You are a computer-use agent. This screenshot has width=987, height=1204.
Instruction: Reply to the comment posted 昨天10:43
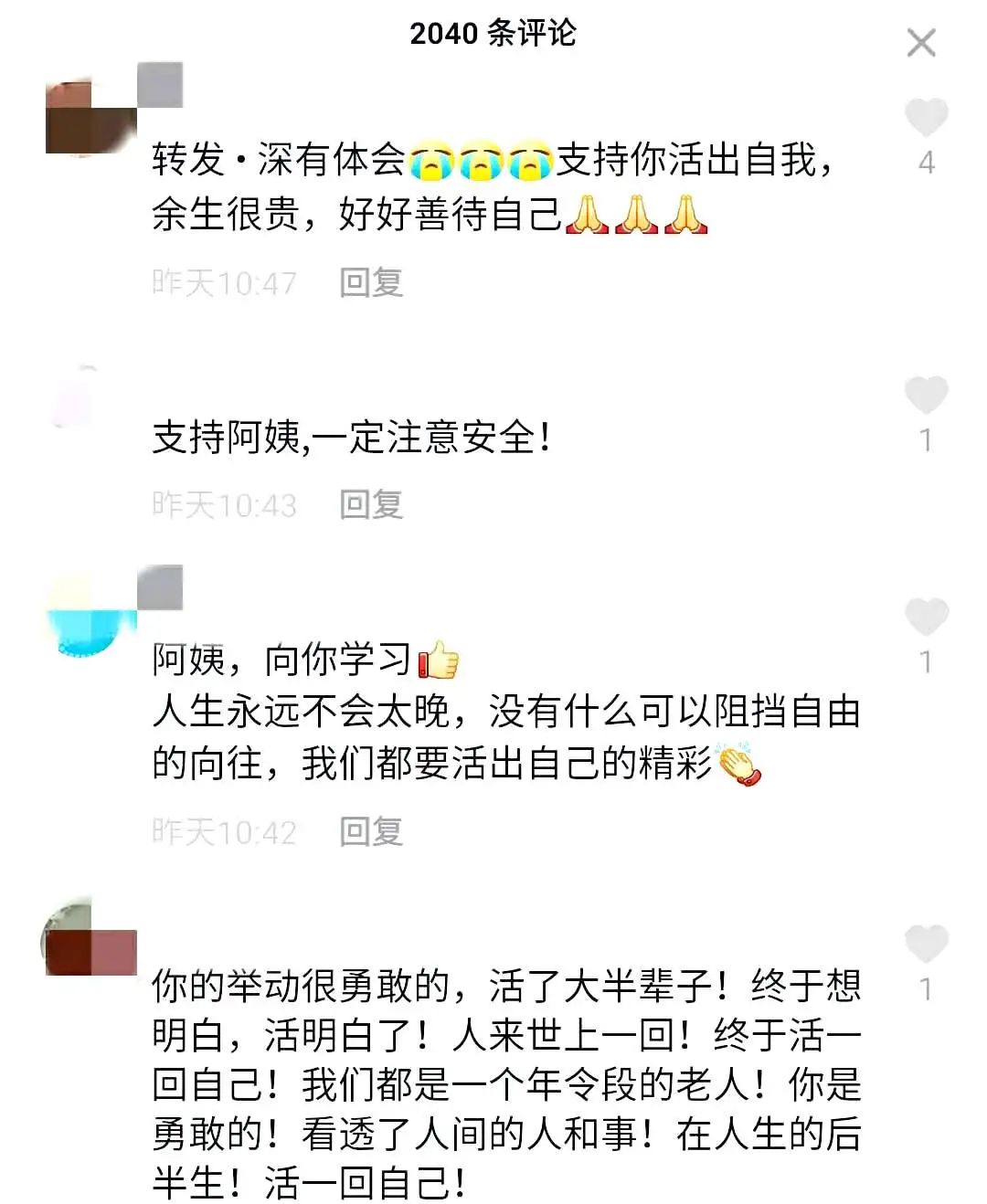[x=371, y=505]
